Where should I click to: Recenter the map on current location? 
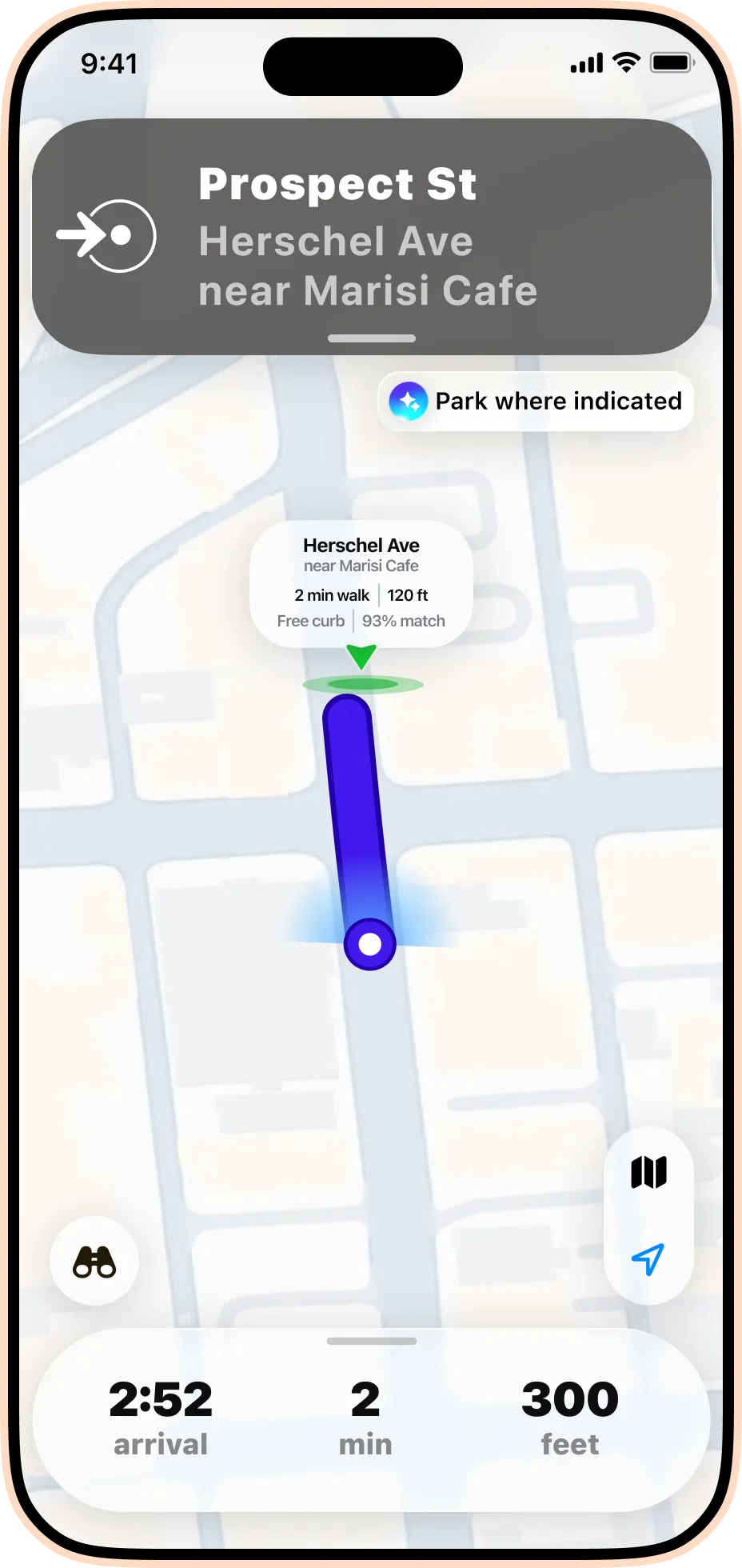[648, 1259]
